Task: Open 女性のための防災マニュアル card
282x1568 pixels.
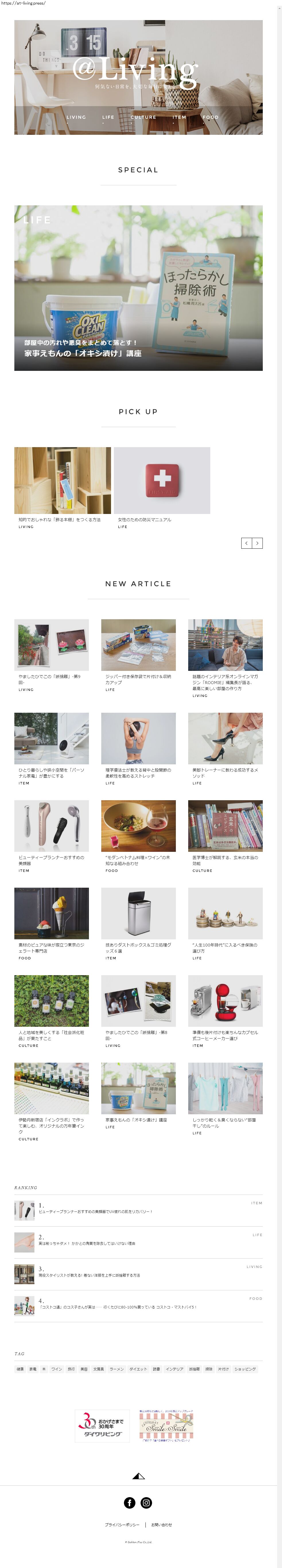Action: point(162,481)
